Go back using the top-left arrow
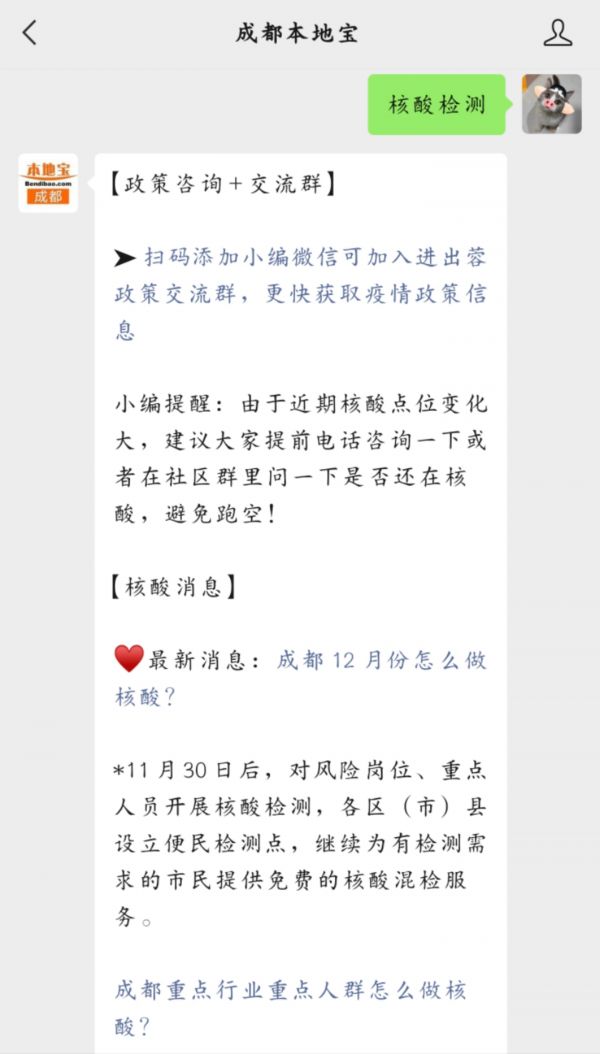The height and width of the screenshot is (1054, 600). pos(30,32)
